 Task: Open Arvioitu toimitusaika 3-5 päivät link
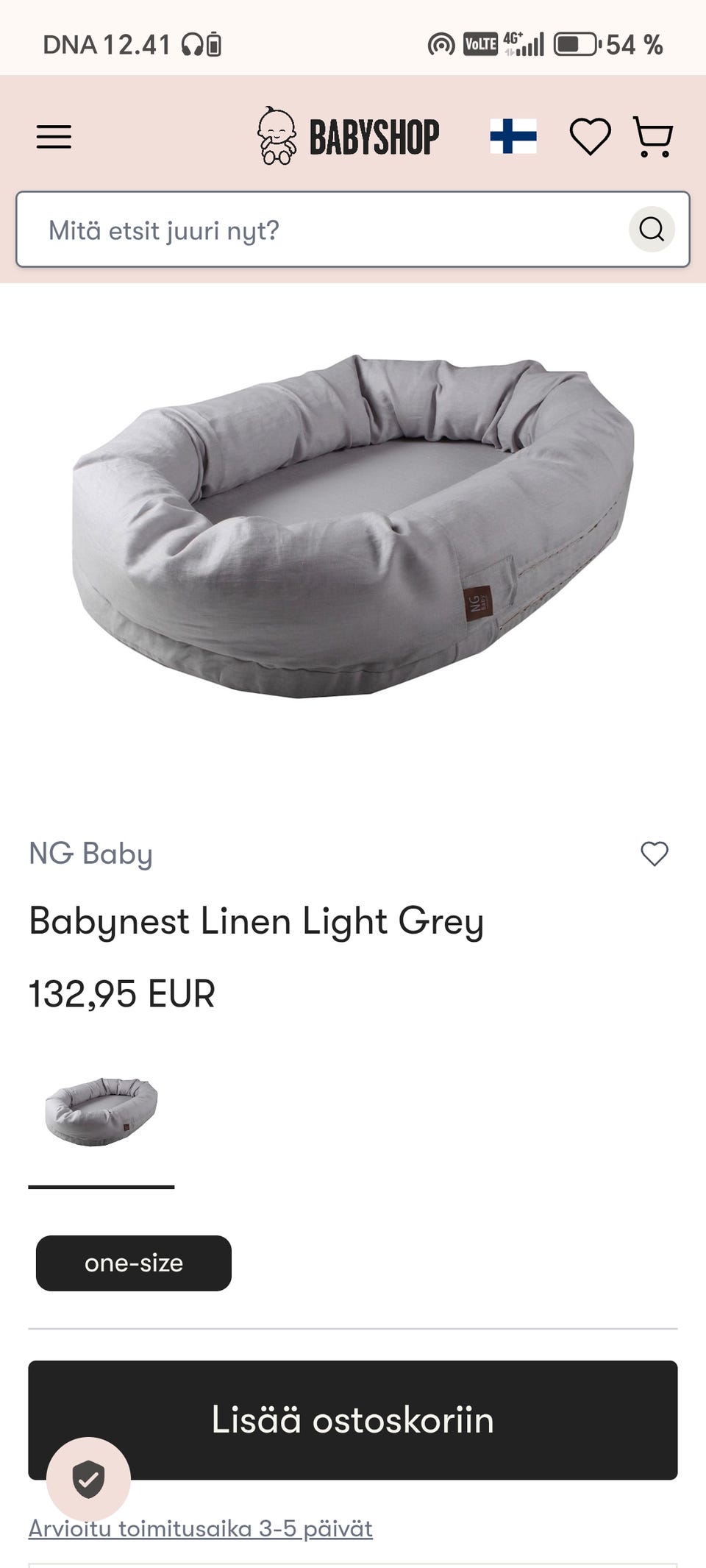point(200,1529)
